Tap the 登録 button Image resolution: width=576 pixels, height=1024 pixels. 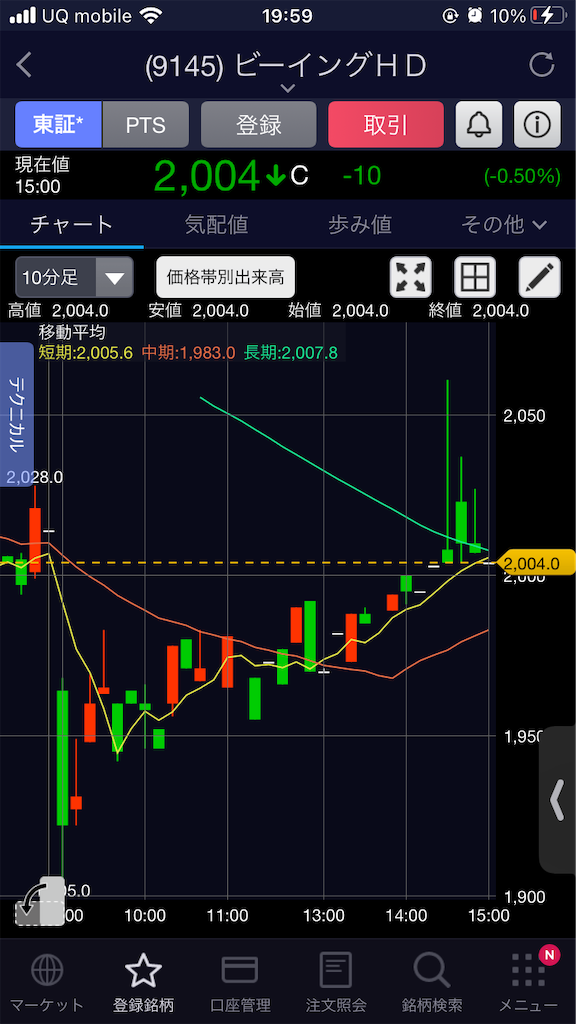click(x=259, y=124)
